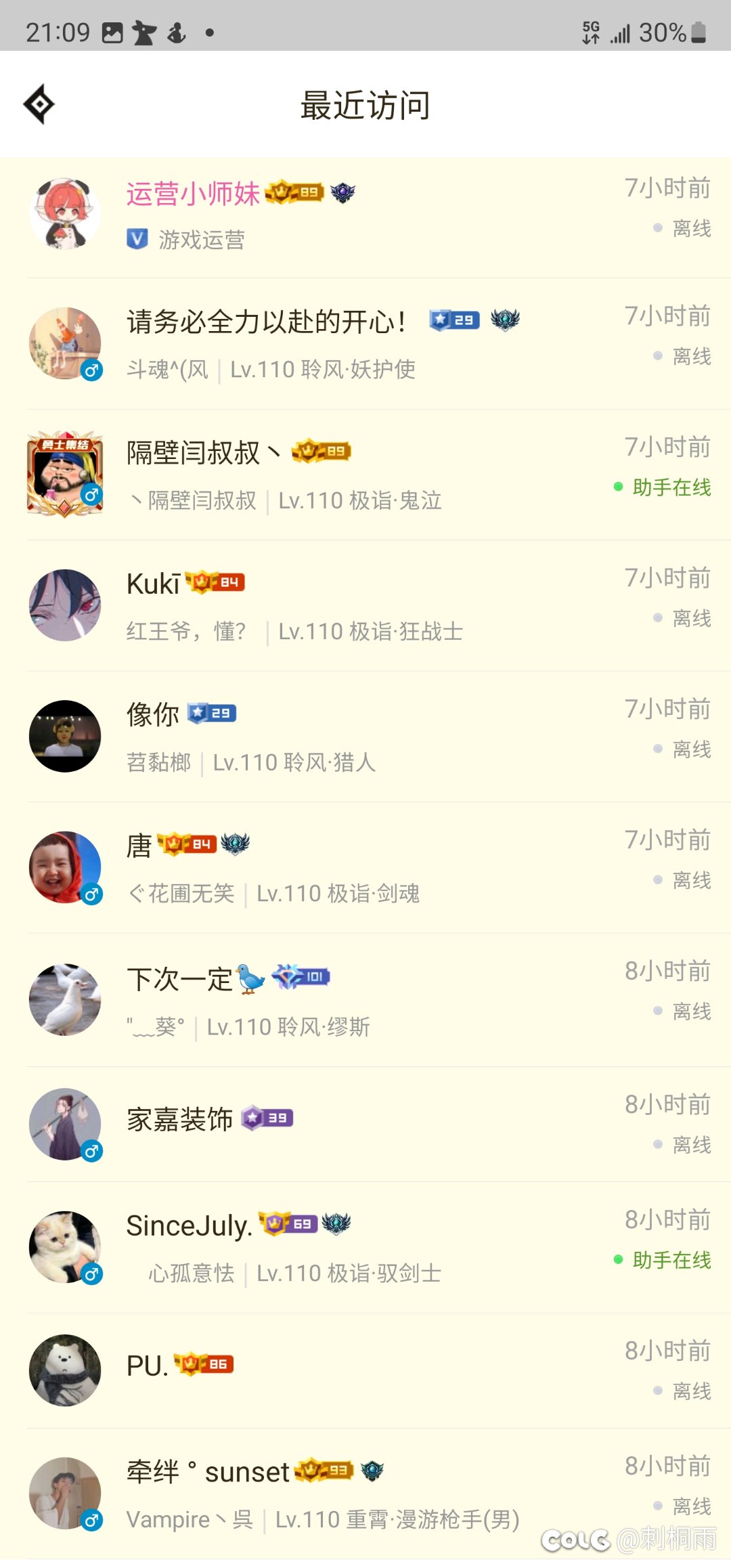Tap the diamond back icon in the header
731x1568 pixels.
(x=39, y=104)
